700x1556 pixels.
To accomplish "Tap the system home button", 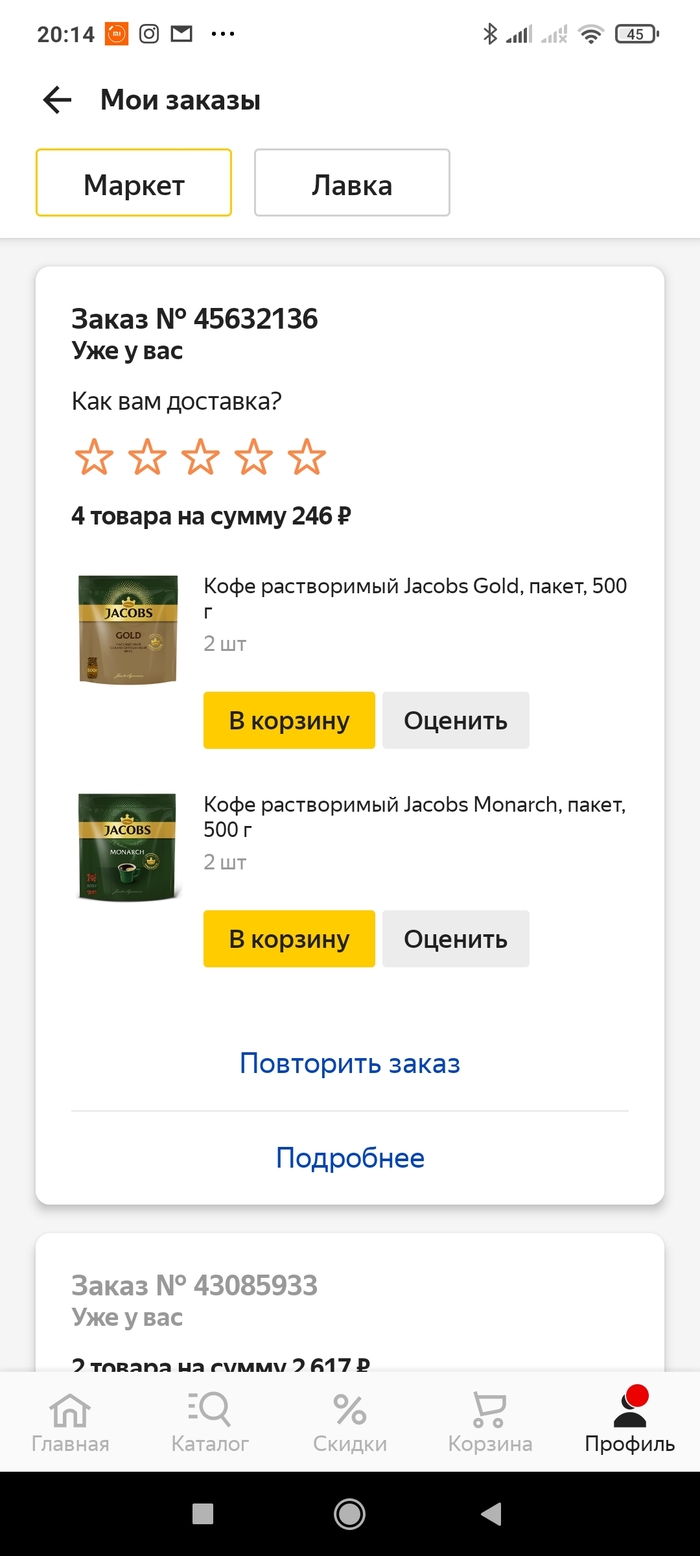I will click(349, 1514).
